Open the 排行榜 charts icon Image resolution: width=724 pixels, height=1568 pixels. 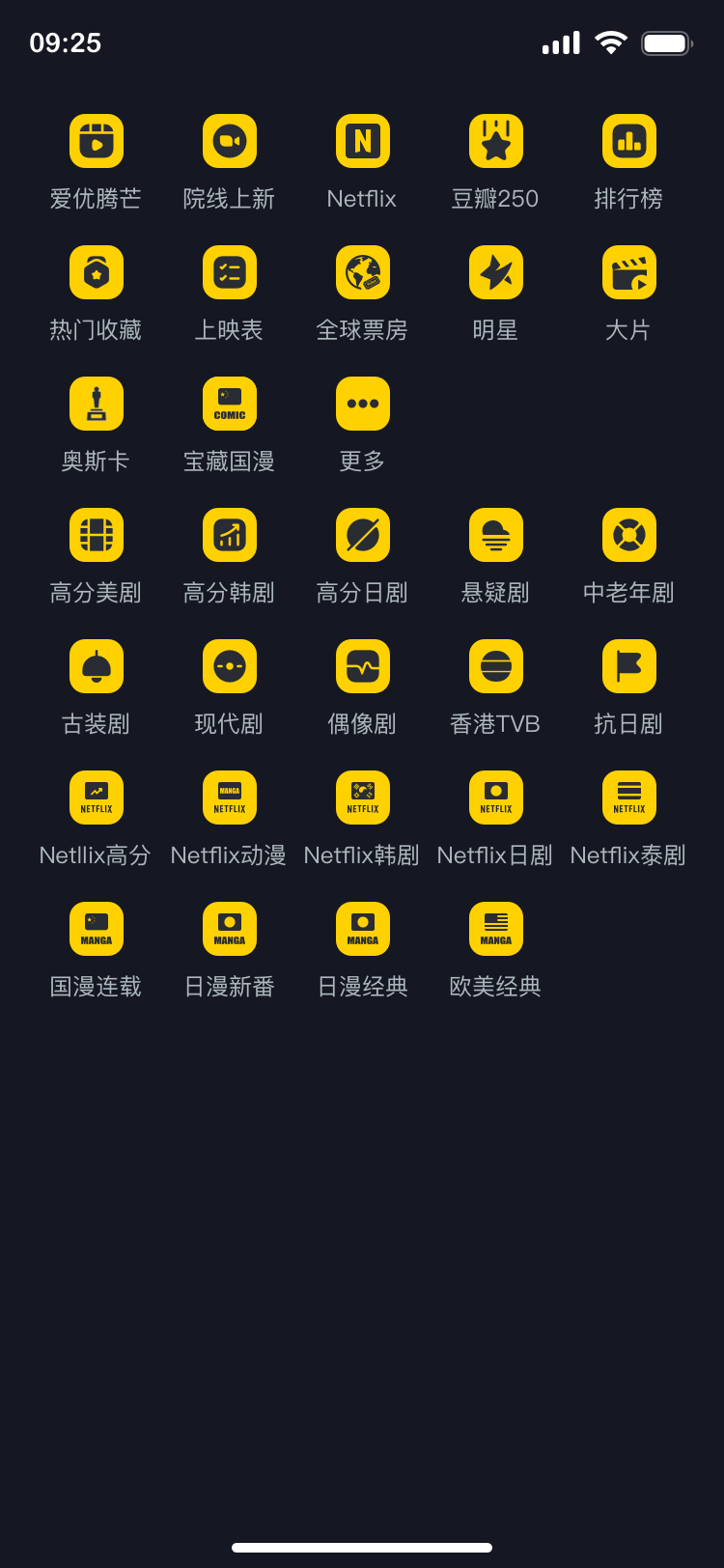coord(628,141)
